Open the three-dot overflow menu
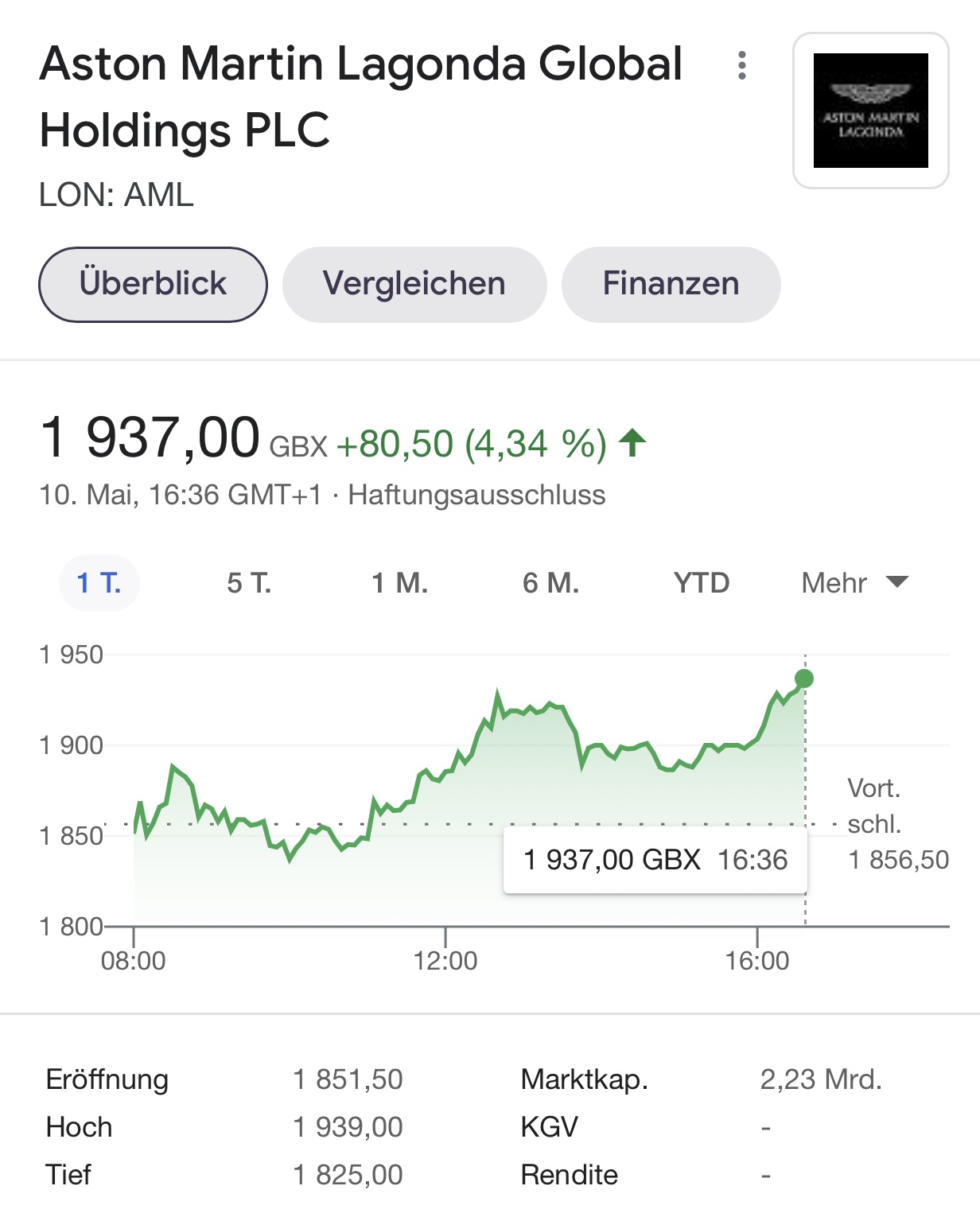This screenshot has width=980, height=1217. point(741,65)
